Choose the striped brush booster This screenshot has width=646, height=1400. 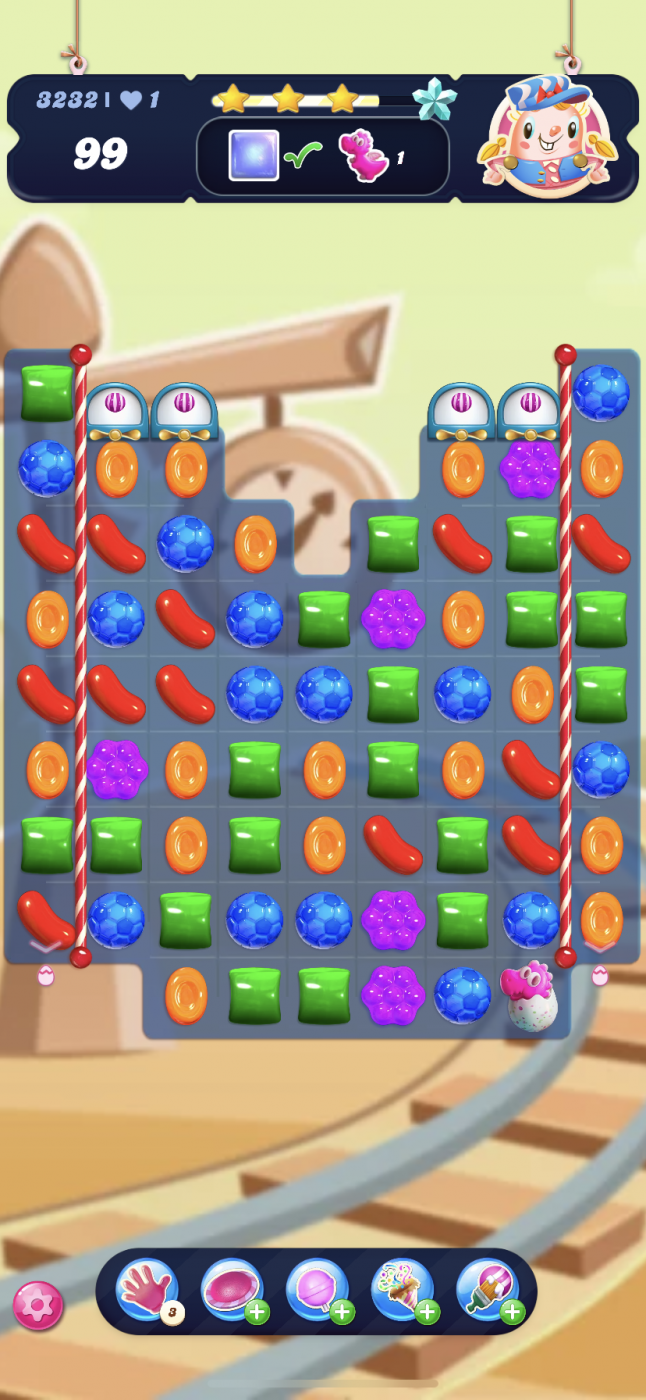click(x=487, y=1289)
